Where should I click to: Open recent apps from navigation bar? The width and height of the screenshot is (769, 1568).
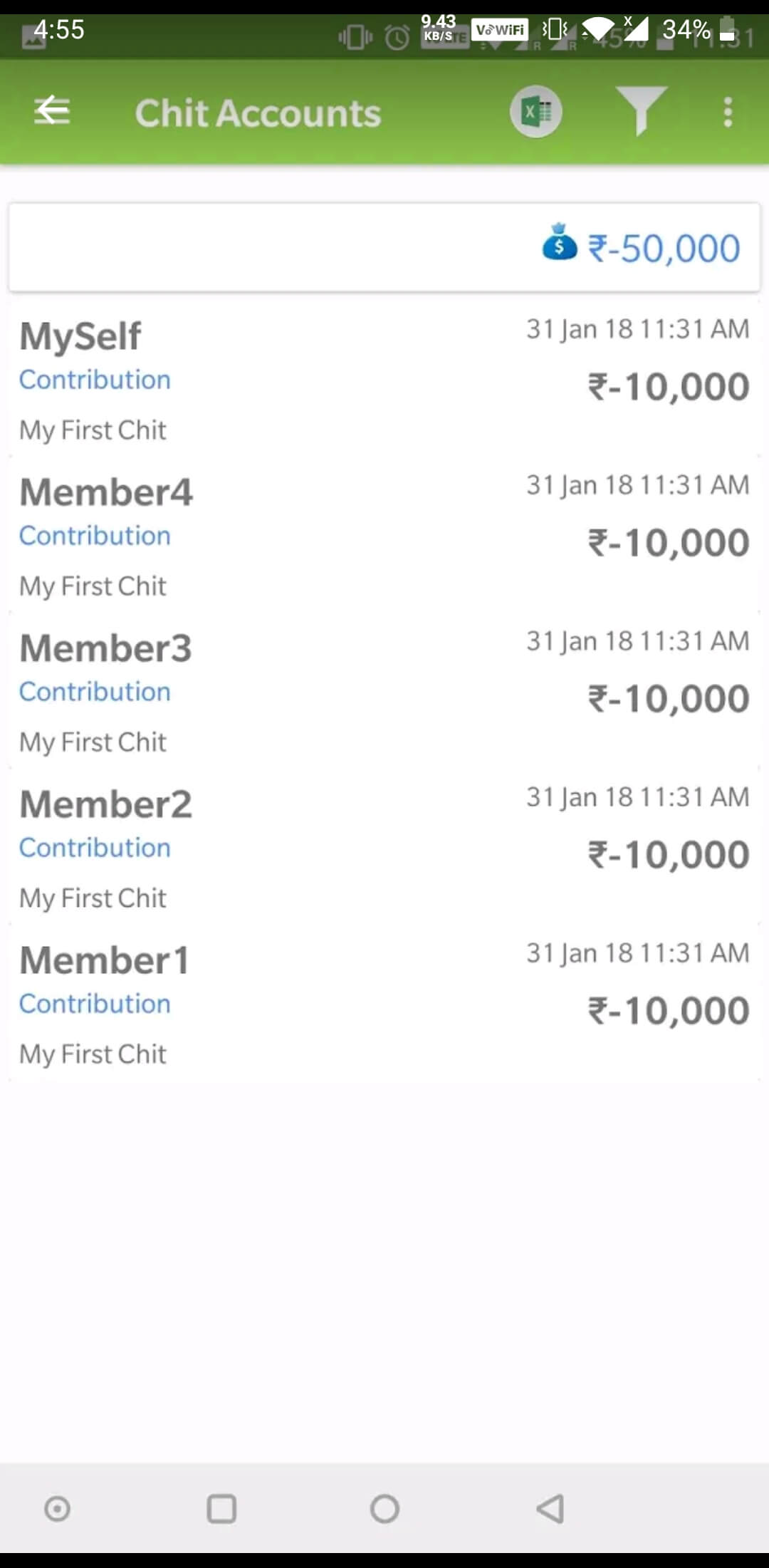[221, 1508]
